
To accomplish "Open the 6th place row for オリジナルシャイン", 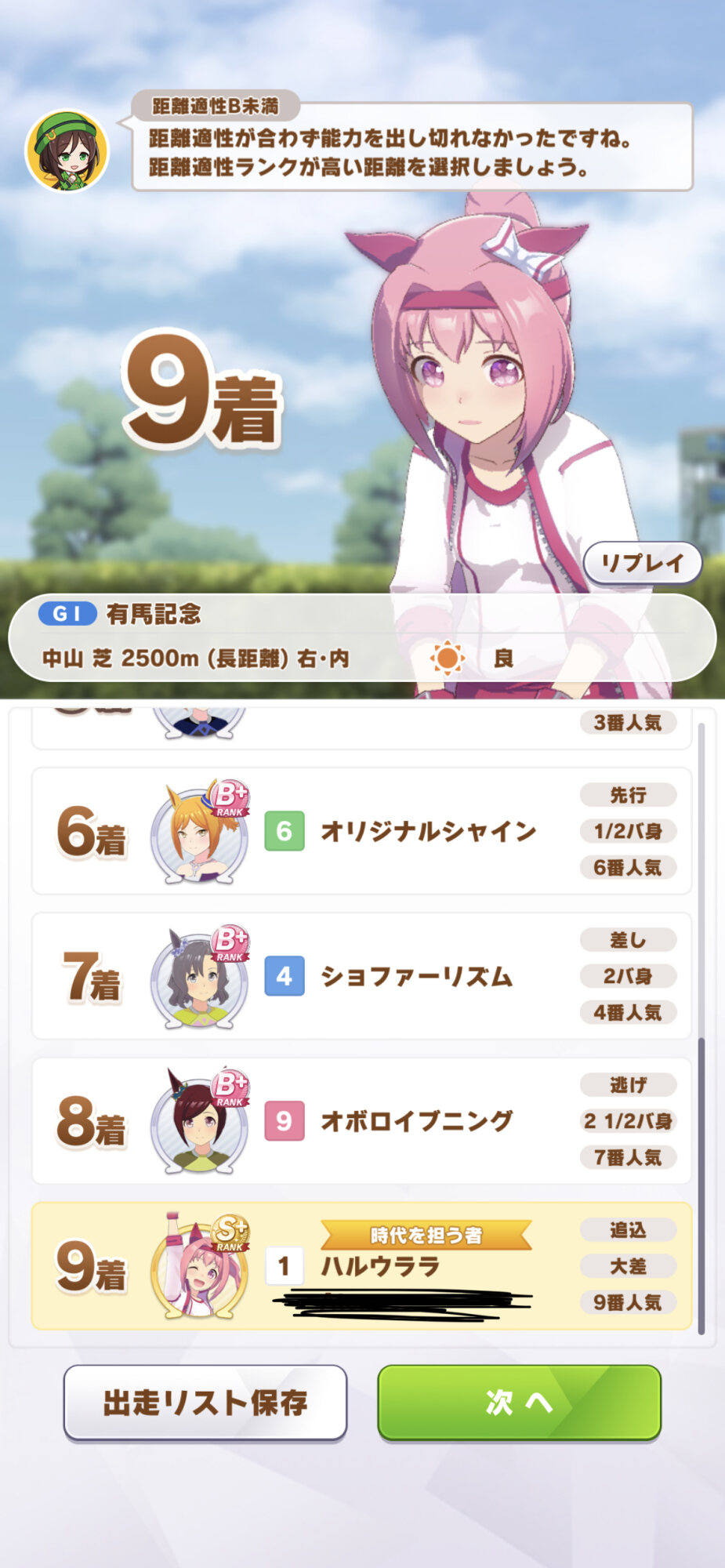I will point(361,831).
